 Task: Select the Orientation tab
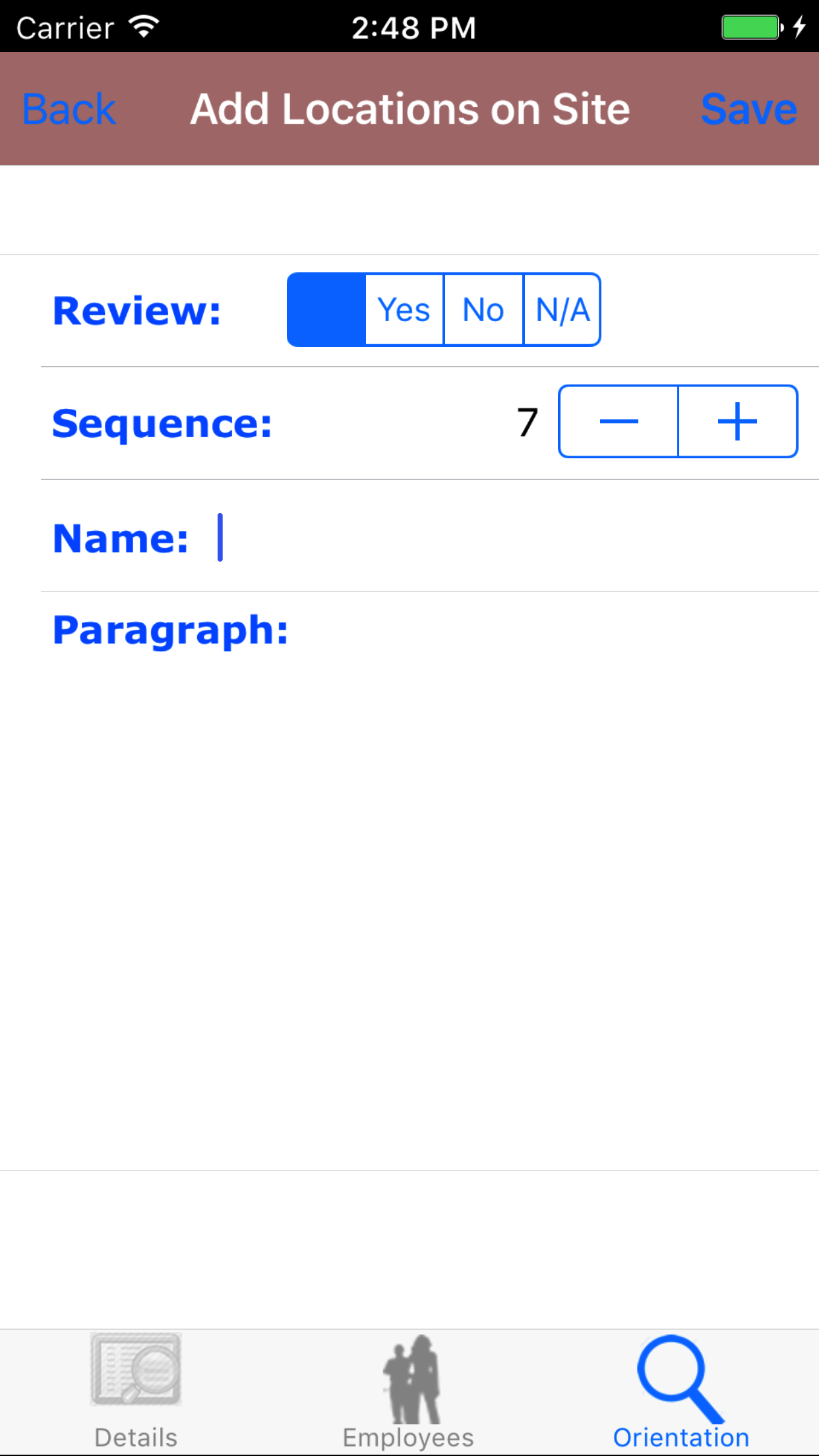[681, 1393]
